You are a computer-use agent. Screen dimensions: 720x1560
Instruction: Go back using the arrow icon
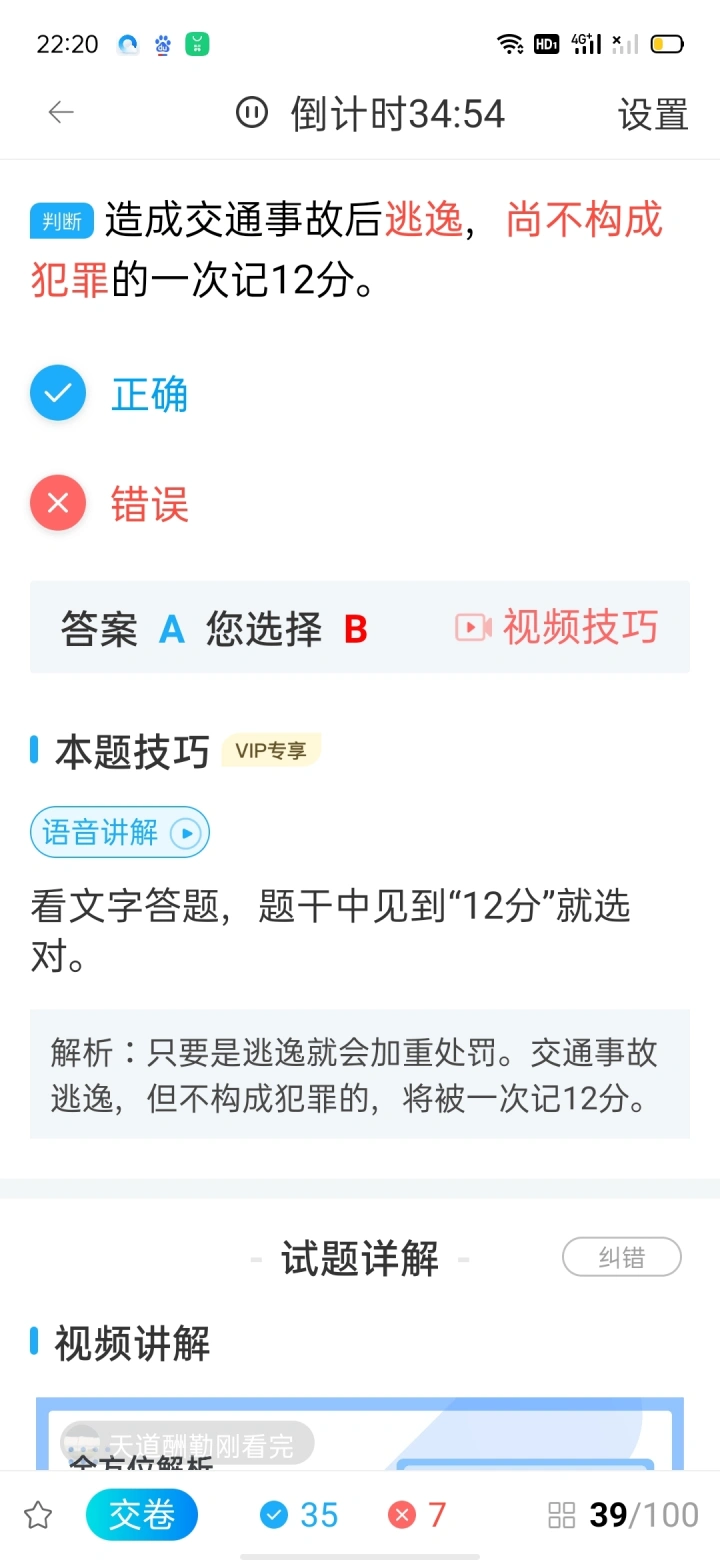[x=61, y=113]
